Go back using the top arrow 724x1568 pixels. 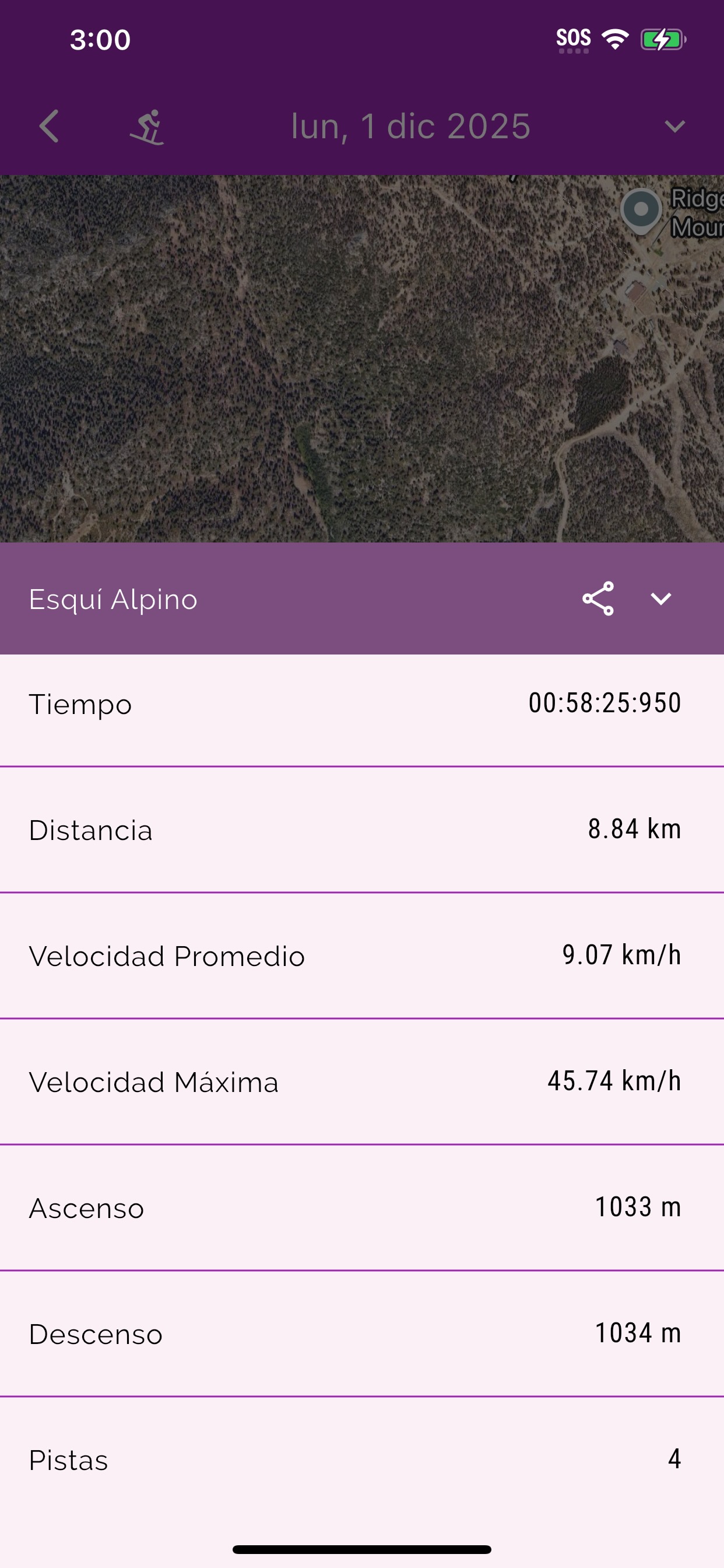coord(50,127)
